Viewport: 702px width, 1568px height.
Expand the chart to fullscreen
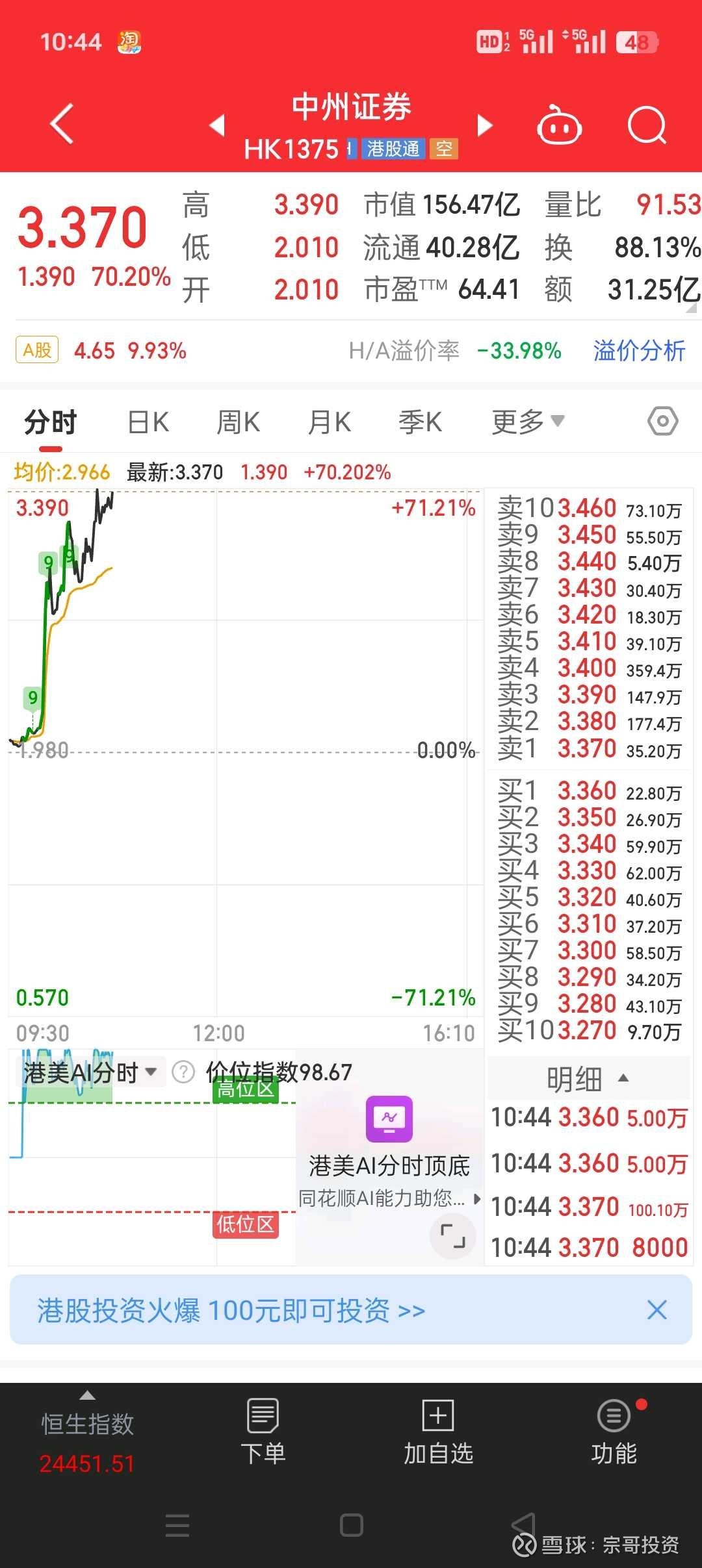click(452, 1235)
